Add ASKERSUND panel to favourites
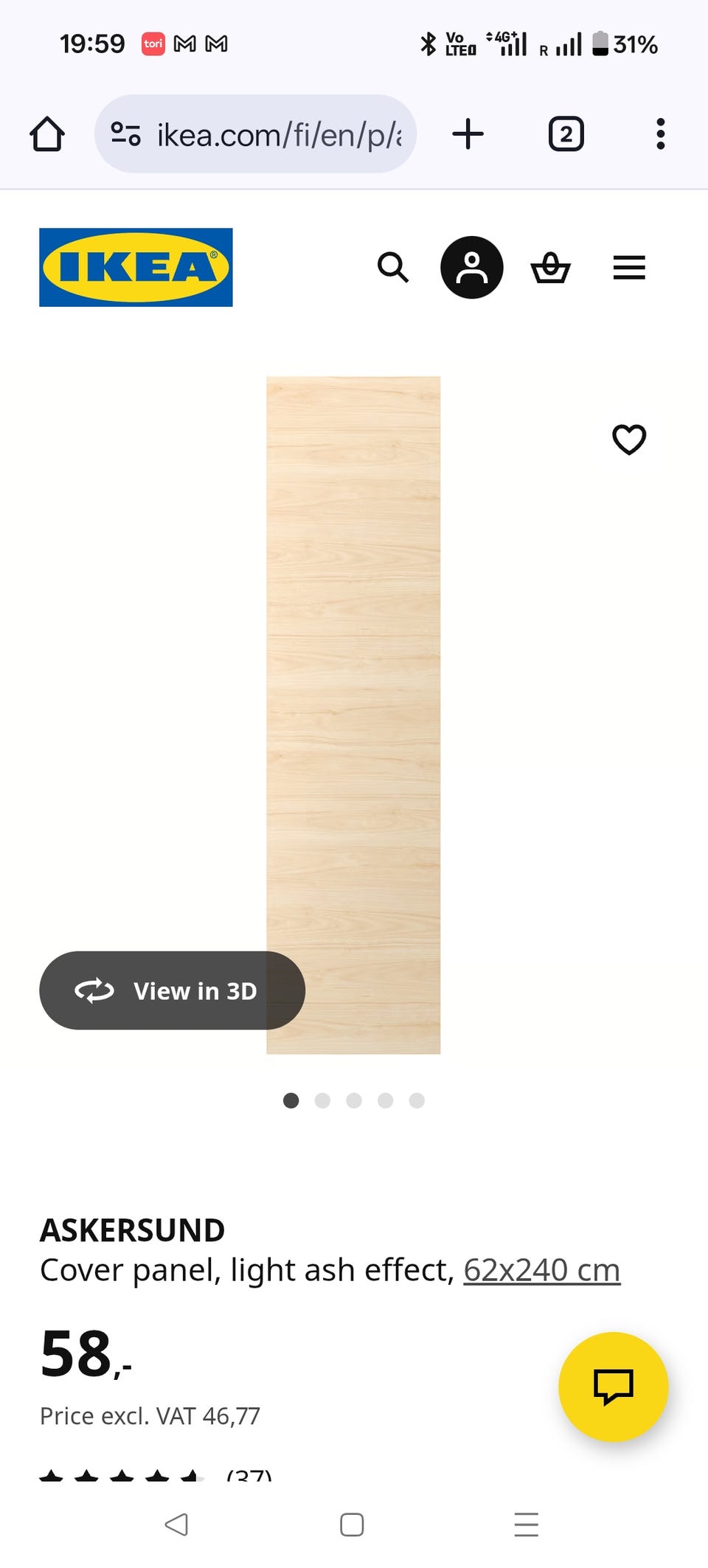Screen dimensions: 708x1568 click(x=629, y=440)
